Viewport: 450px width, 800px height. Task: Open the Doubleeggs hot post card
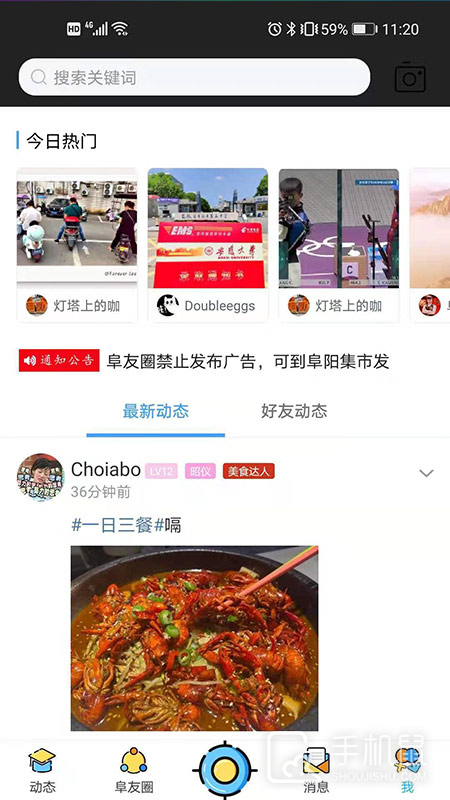click(x=208, y=245)
